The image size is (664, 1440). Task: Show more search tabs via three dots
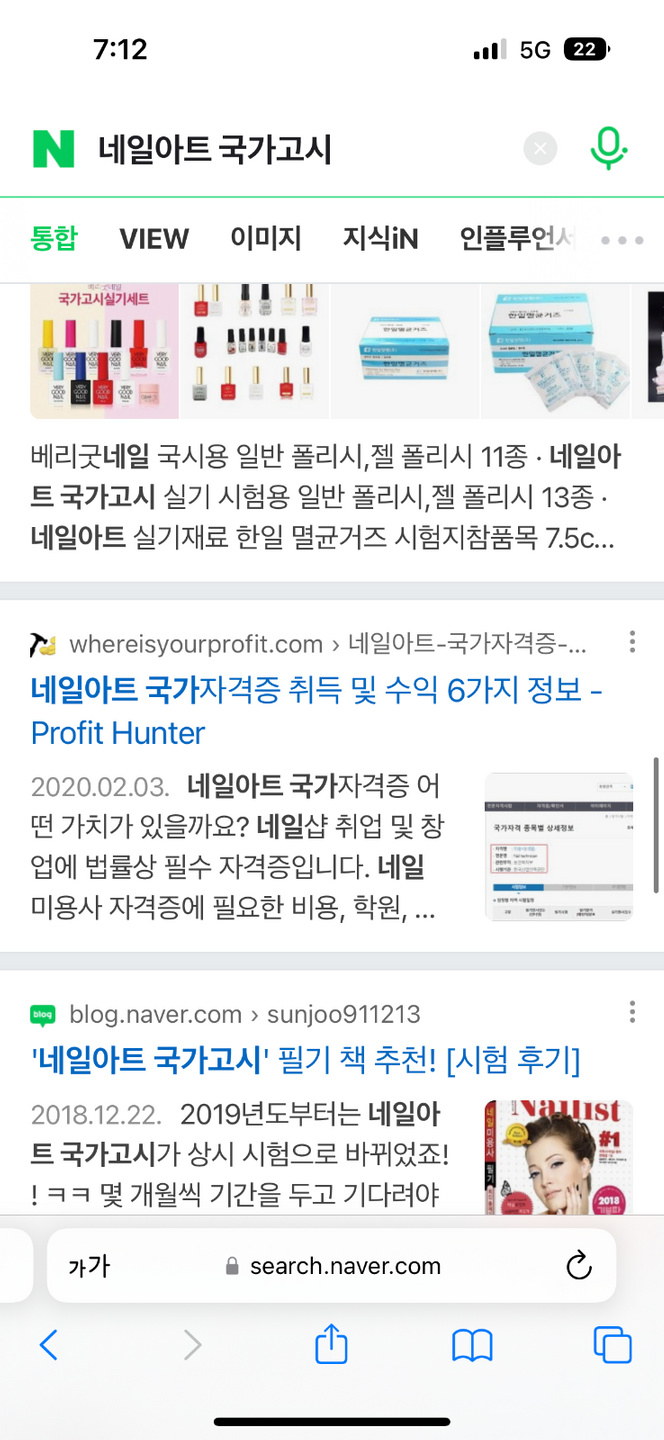point(622,240)
